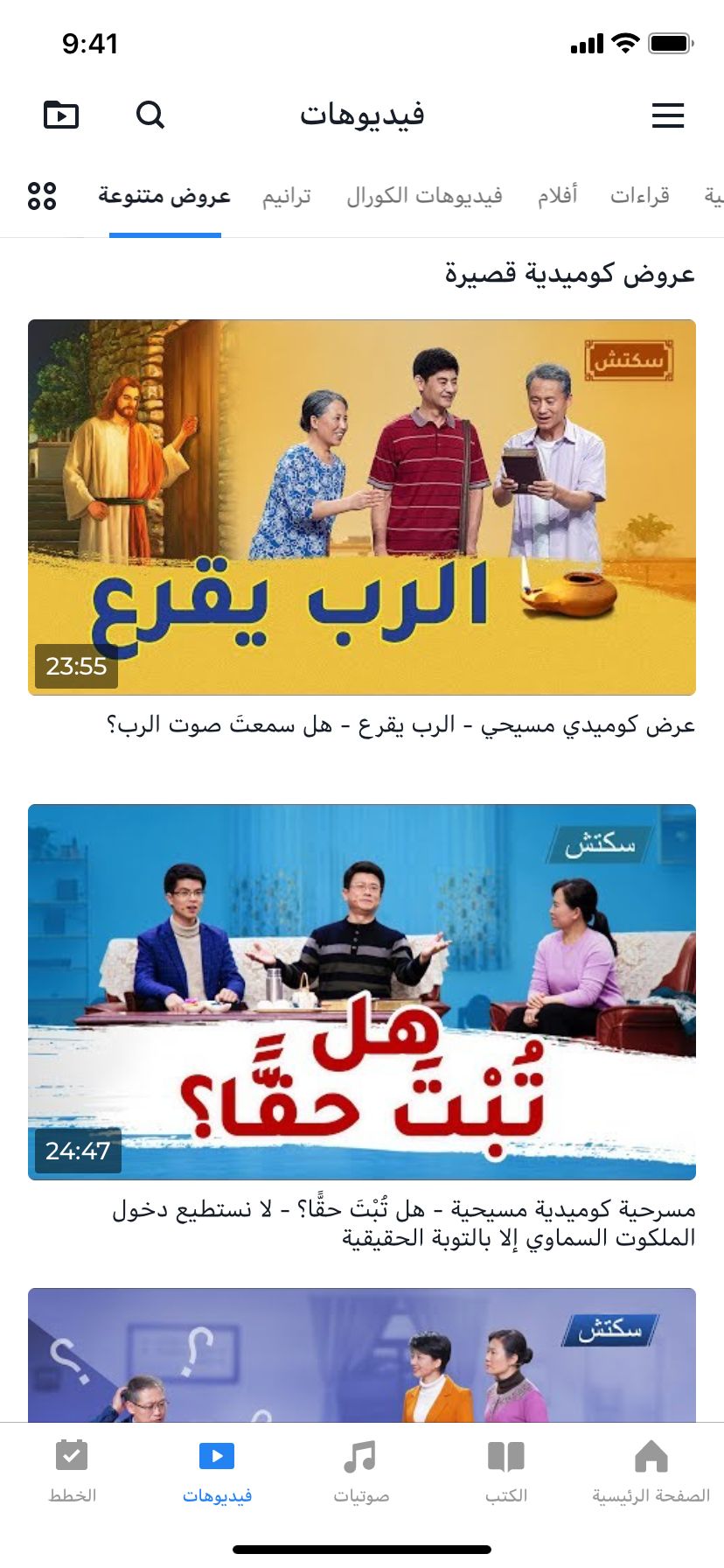Switch to the ترانيم tab

click(x=287, y=196)
